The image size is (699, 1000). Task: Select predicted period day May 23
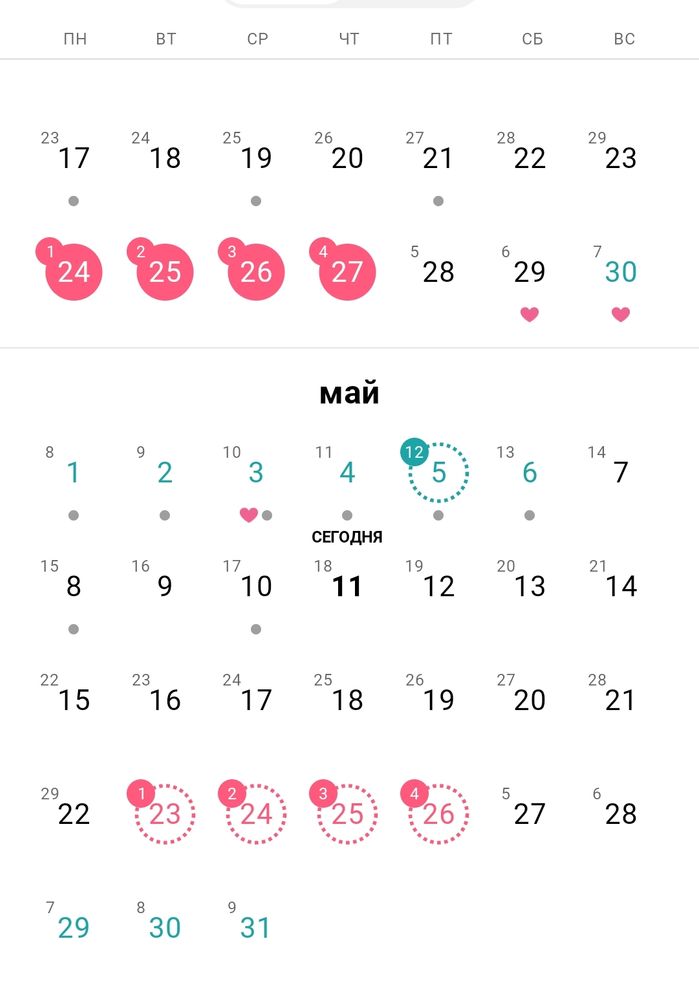point(165,814)
